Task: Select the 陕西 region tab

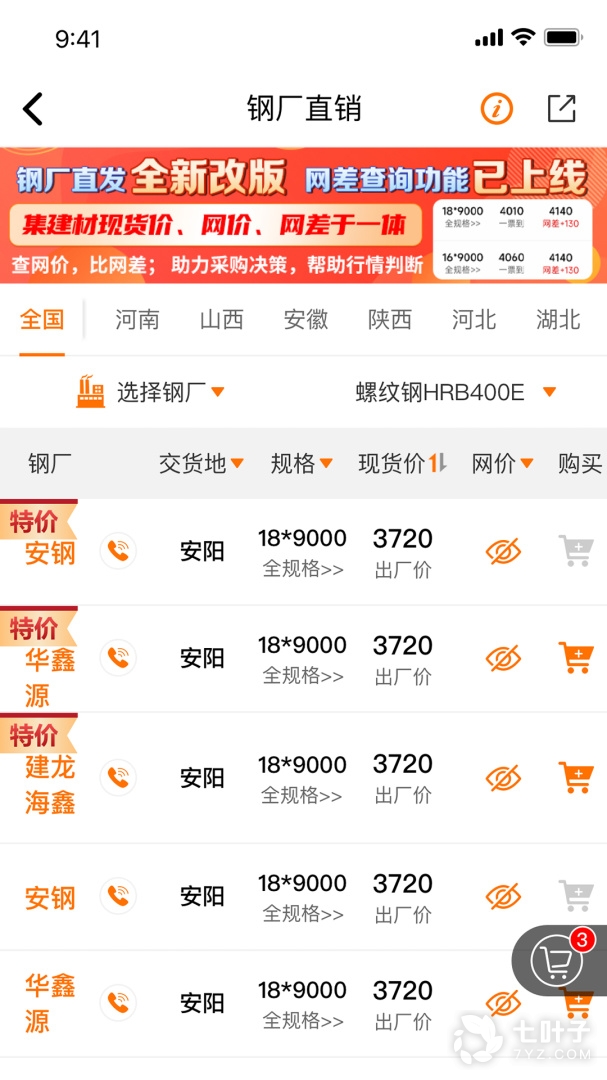Action: point(390,320)
